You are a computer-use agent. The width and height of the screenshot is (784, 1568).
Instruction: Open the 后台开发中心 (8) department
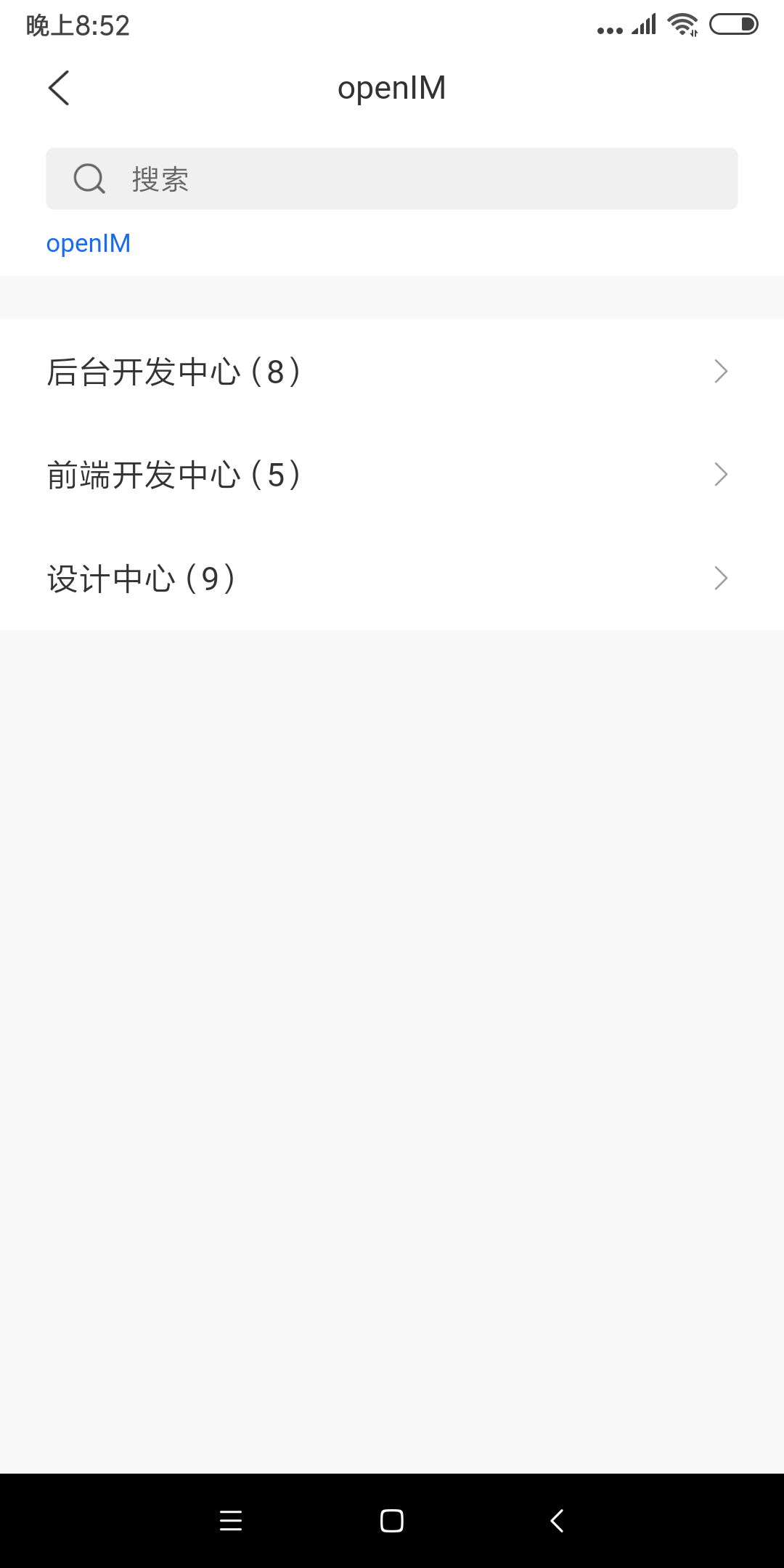click(392, 372)
